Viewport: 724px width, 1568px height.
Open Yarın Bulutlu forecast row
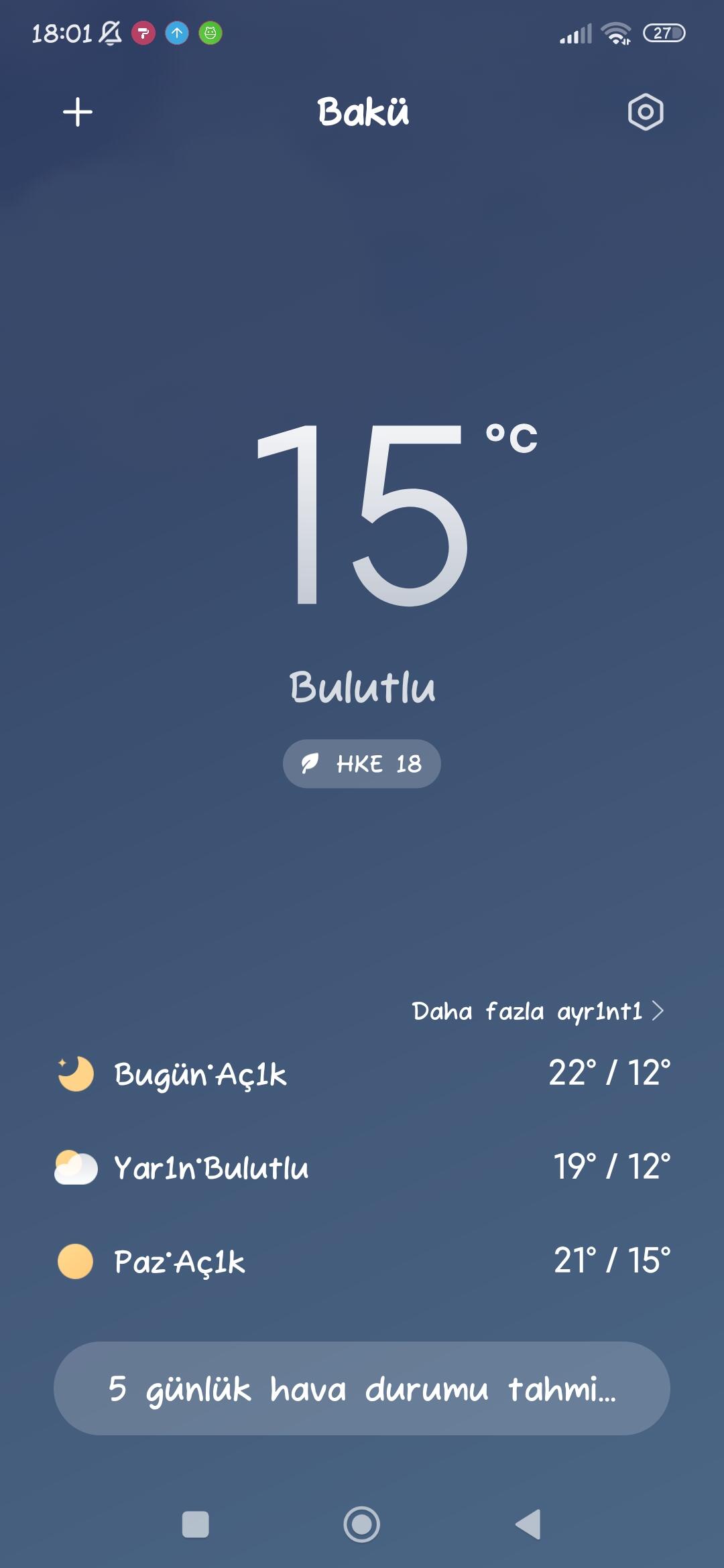click(x=362, y=1167)
